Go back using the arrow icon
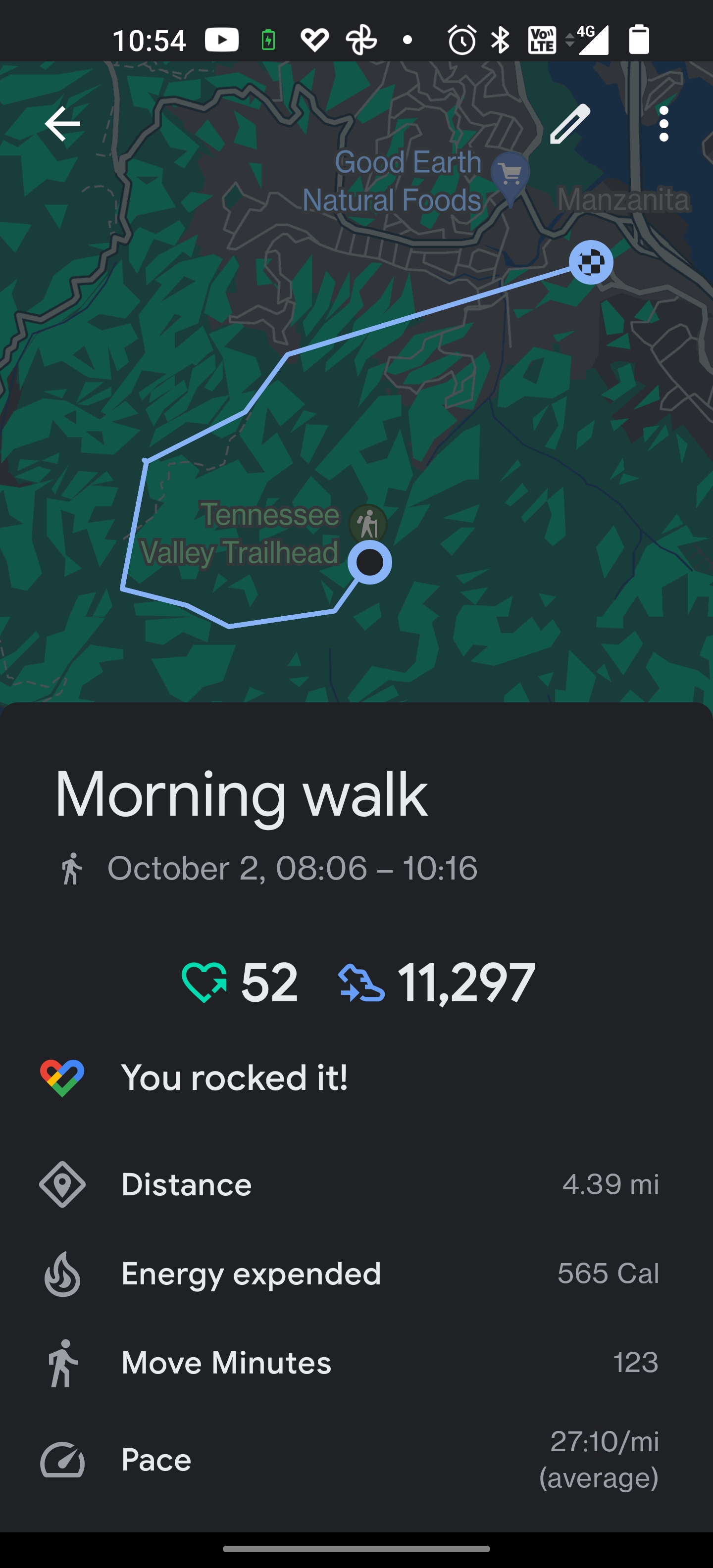This screenshot has height=1568, width=713. point(63,124)
